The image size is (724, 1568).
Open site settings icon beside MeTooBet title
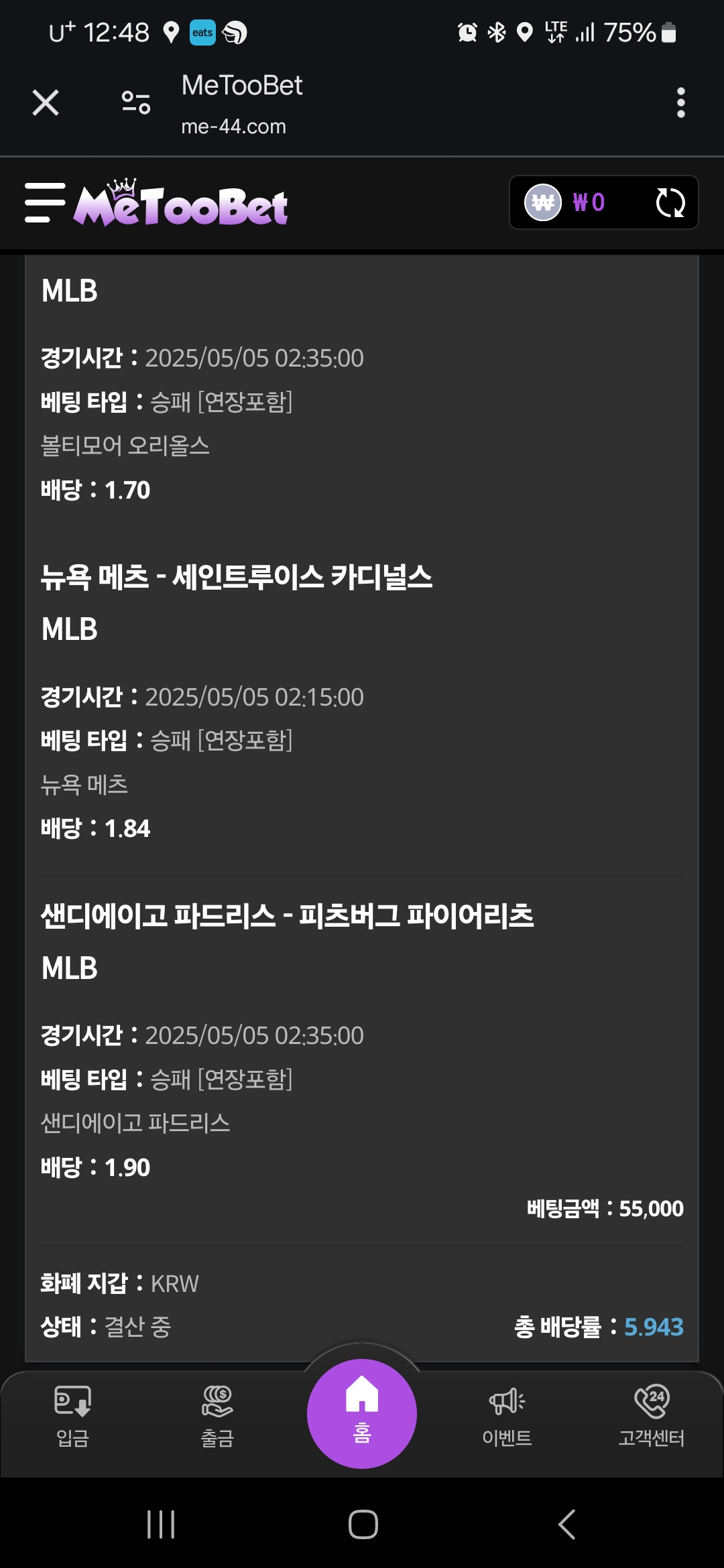tap(136, 103)
